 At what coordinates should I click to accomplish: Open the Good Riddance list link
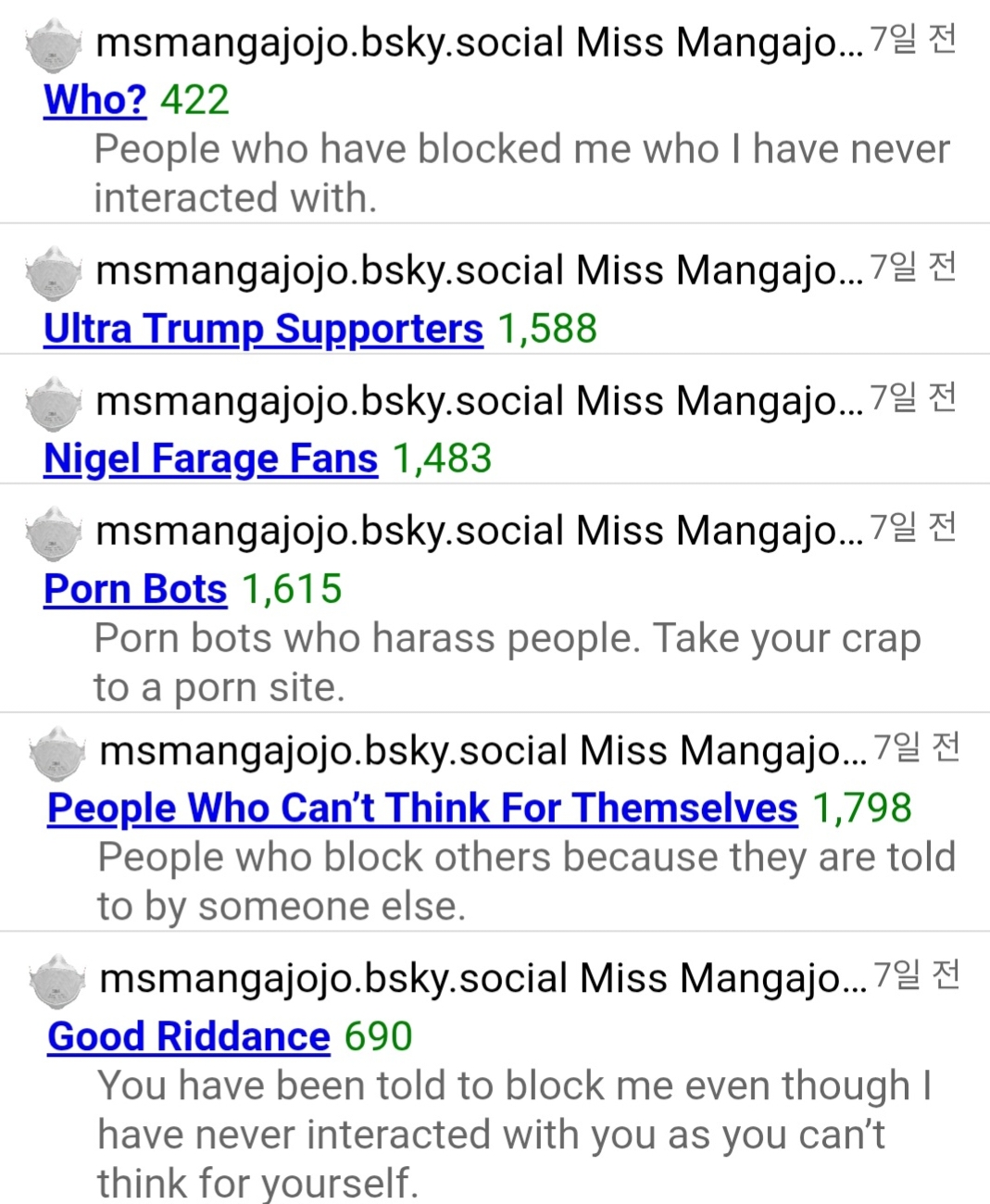click(x=188, y=1036)
